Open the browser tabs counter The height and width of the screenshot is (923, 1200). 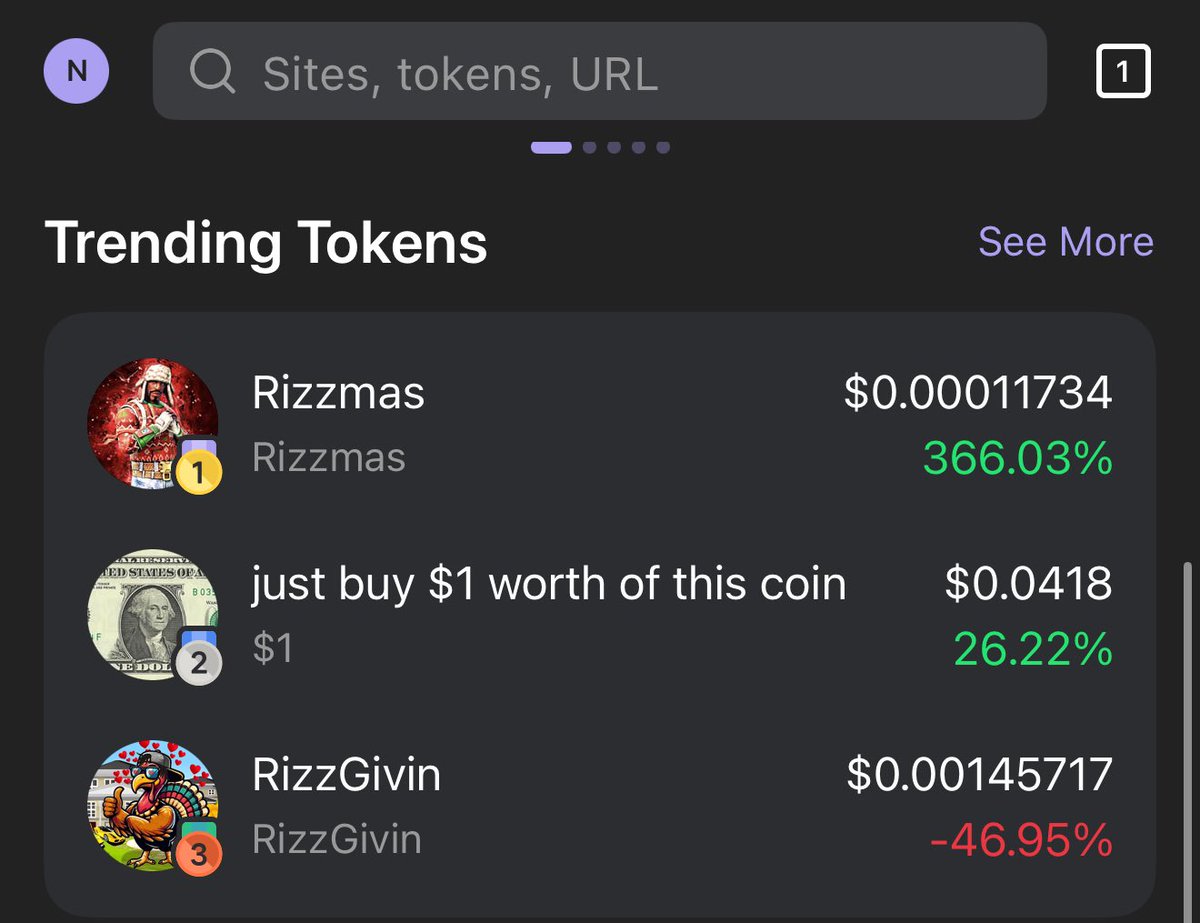pyautogui.click(x=1123, y=72)
